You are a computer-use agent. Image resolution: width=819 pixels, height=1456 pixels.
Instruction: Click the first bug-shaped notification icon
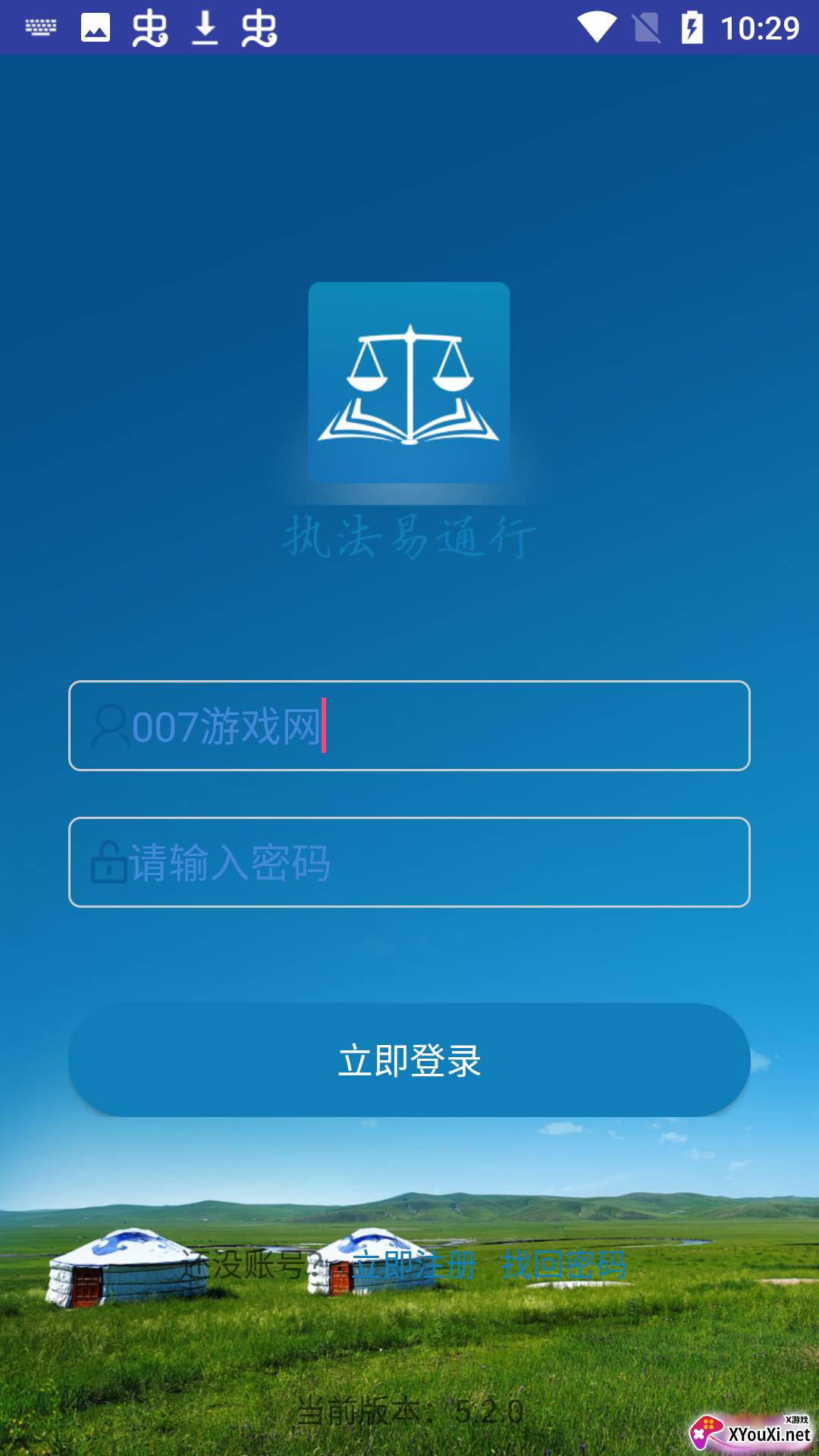[x=150, y=29]
